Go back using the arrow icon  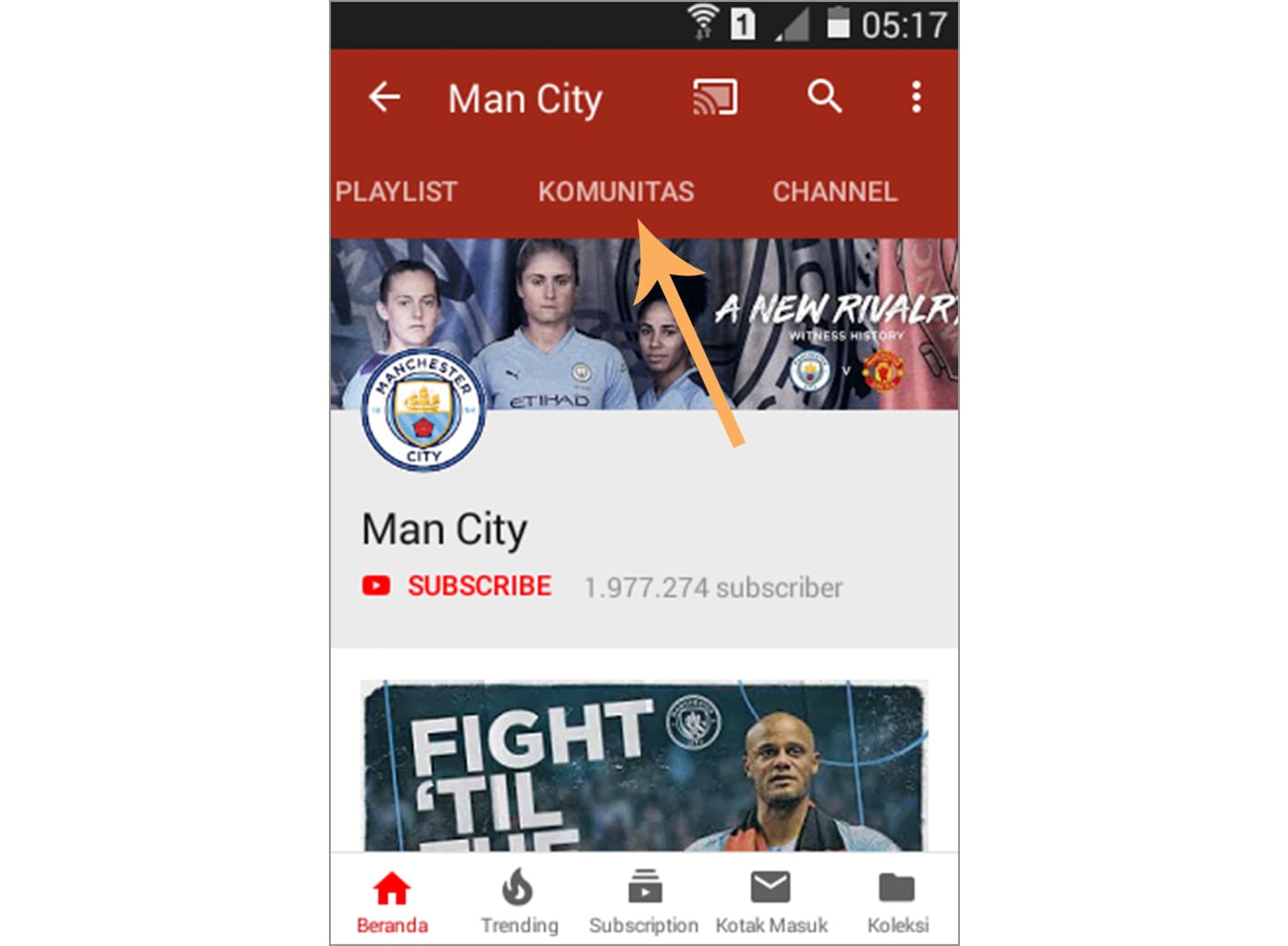(383, 97)
